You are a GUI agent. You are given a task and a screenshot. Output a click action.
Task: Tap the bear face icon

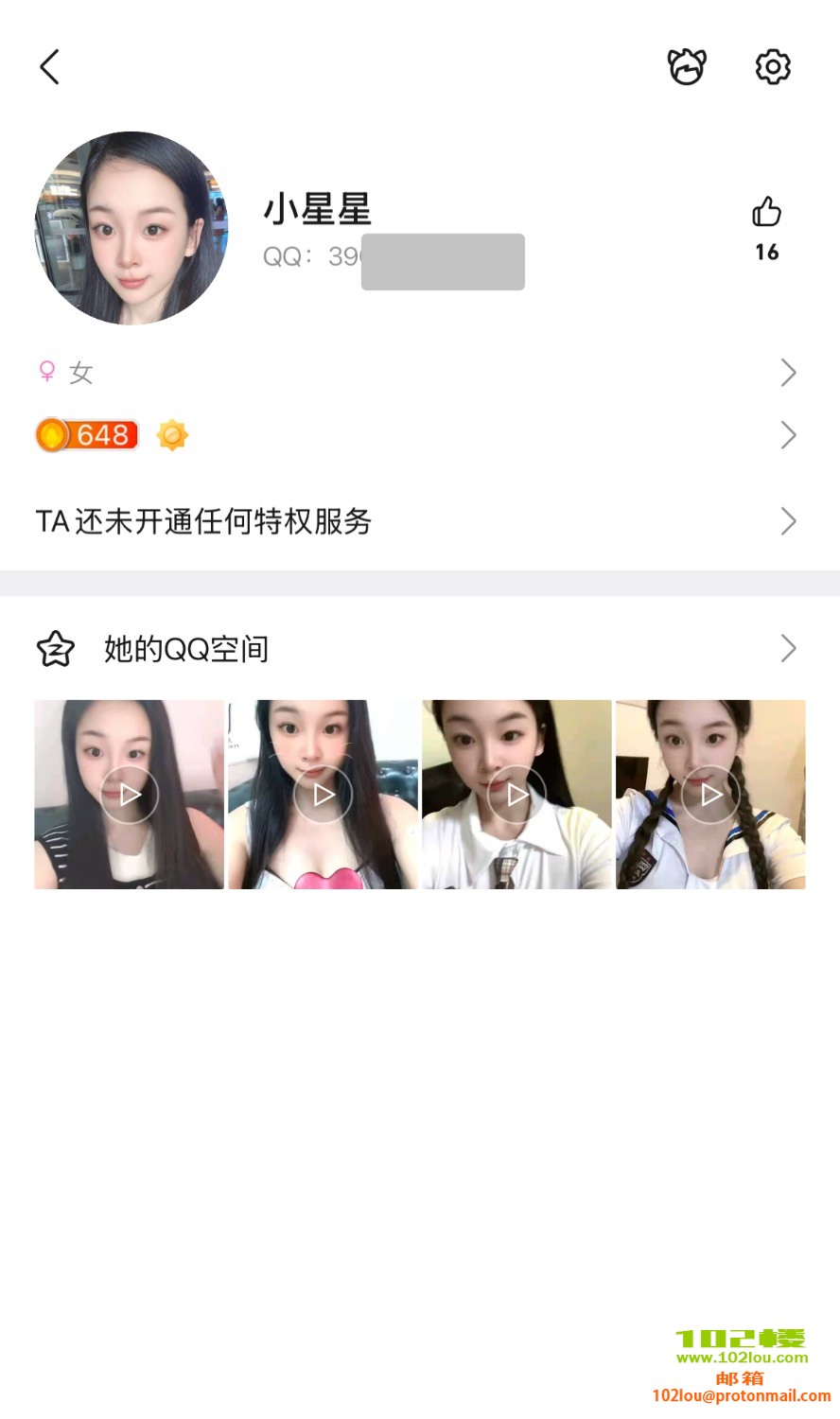pos(687,67)
